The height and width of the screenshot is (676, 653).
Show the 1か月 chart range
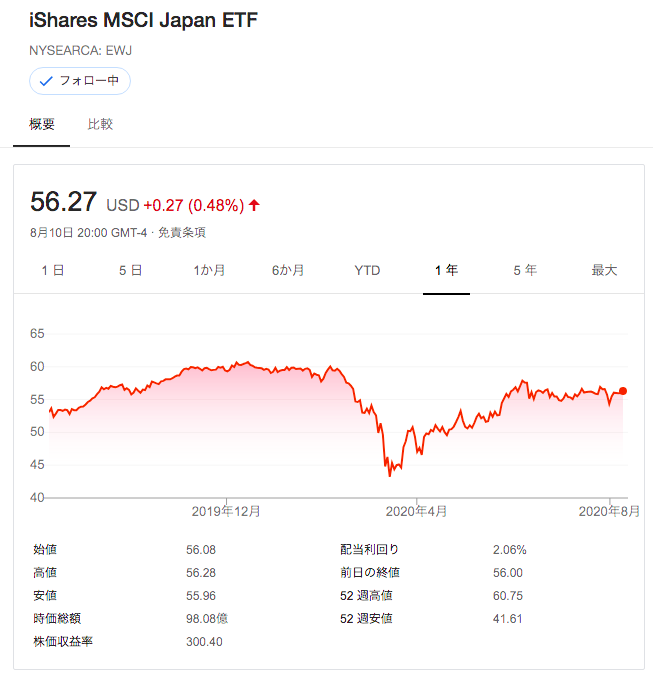pyautogui.click(x=209, y=270)
